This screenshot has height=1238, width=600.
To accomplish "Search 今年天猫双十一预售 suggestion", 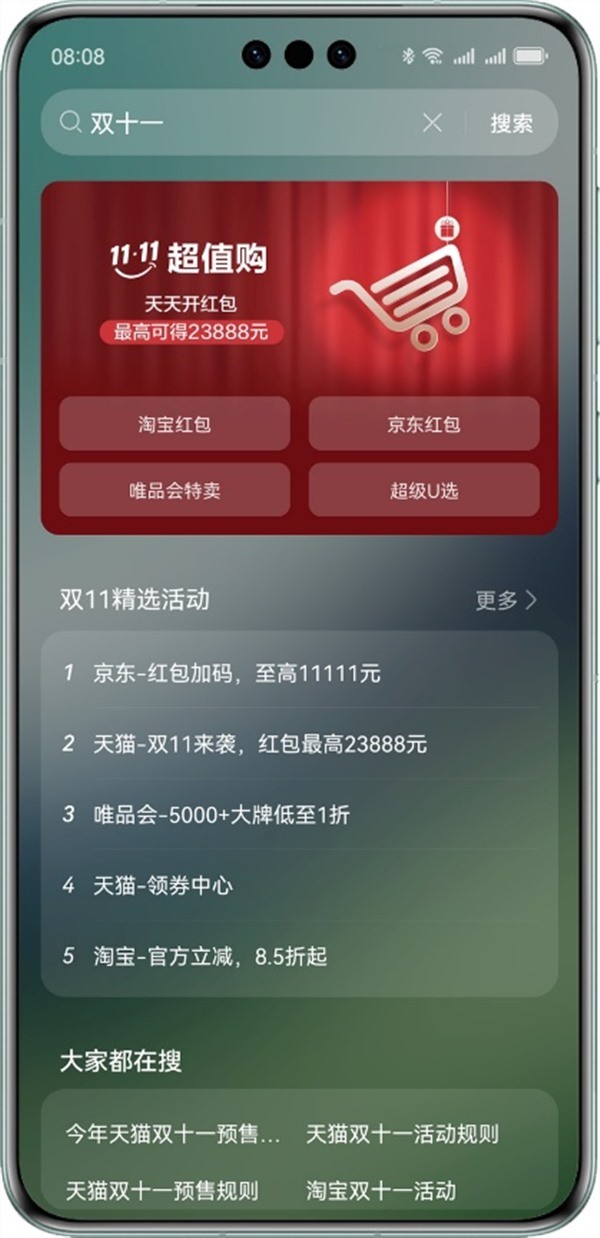I will (x=173, y=1134).
